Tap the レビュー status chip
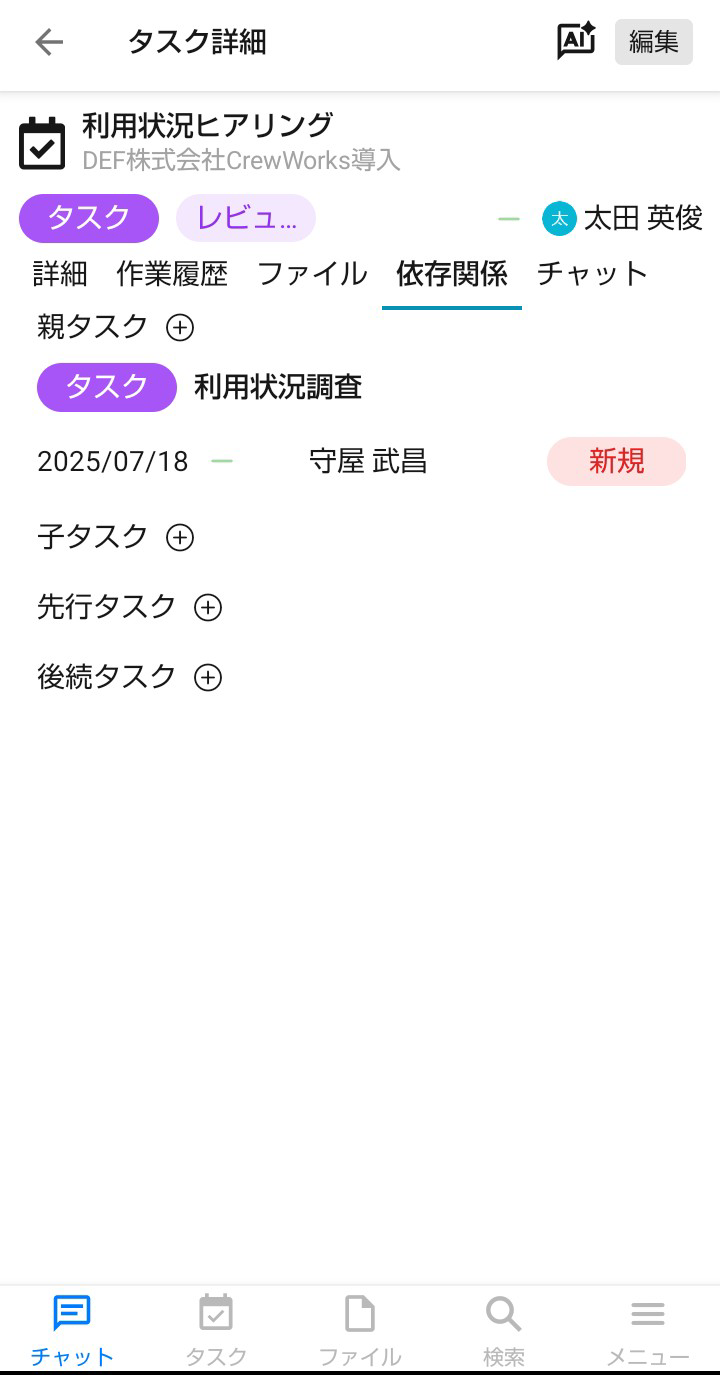Screen dimensions: 720x1375 (246, 218)
